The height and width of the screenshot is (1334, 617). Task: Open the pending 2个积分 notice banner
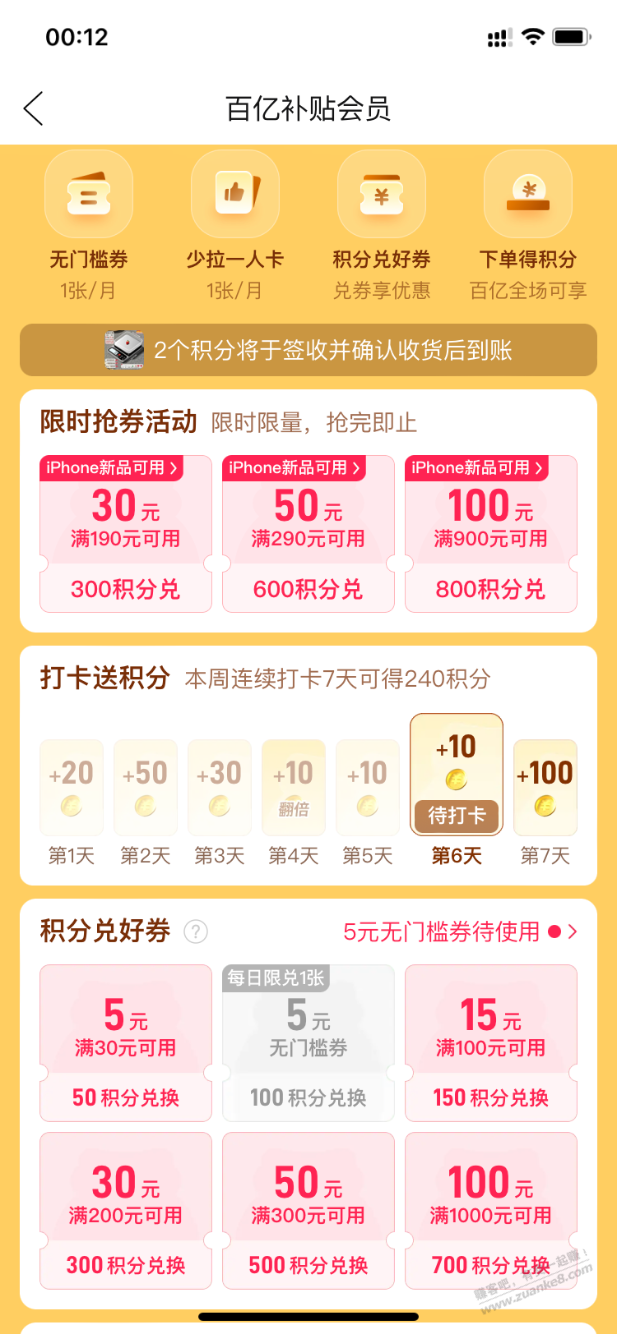click(x=308, y=350)
